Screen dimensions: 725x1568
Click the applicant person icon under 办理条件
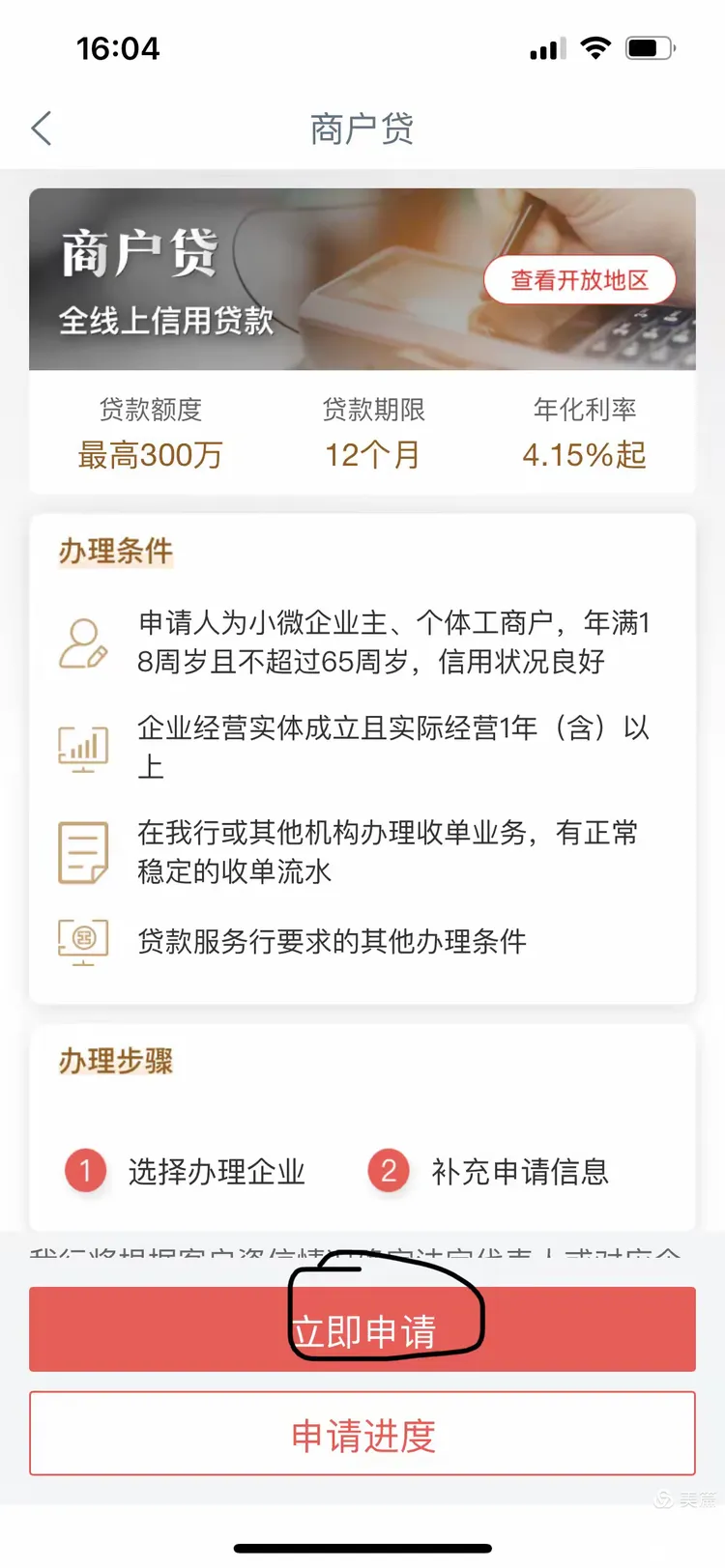point(84,641)
